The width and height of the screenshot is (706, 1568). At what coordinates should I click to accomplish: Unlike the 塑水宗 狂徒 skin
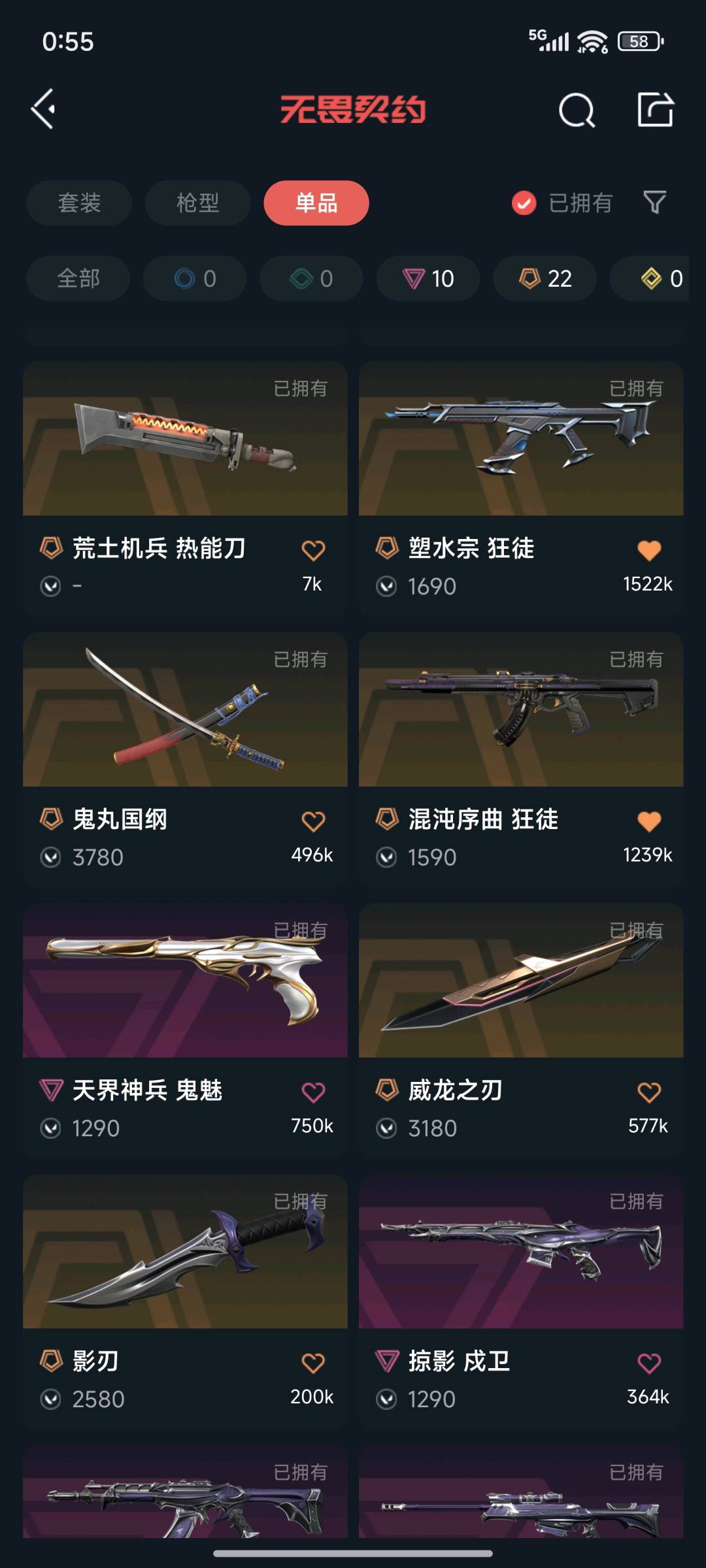[x=649, y=550]
